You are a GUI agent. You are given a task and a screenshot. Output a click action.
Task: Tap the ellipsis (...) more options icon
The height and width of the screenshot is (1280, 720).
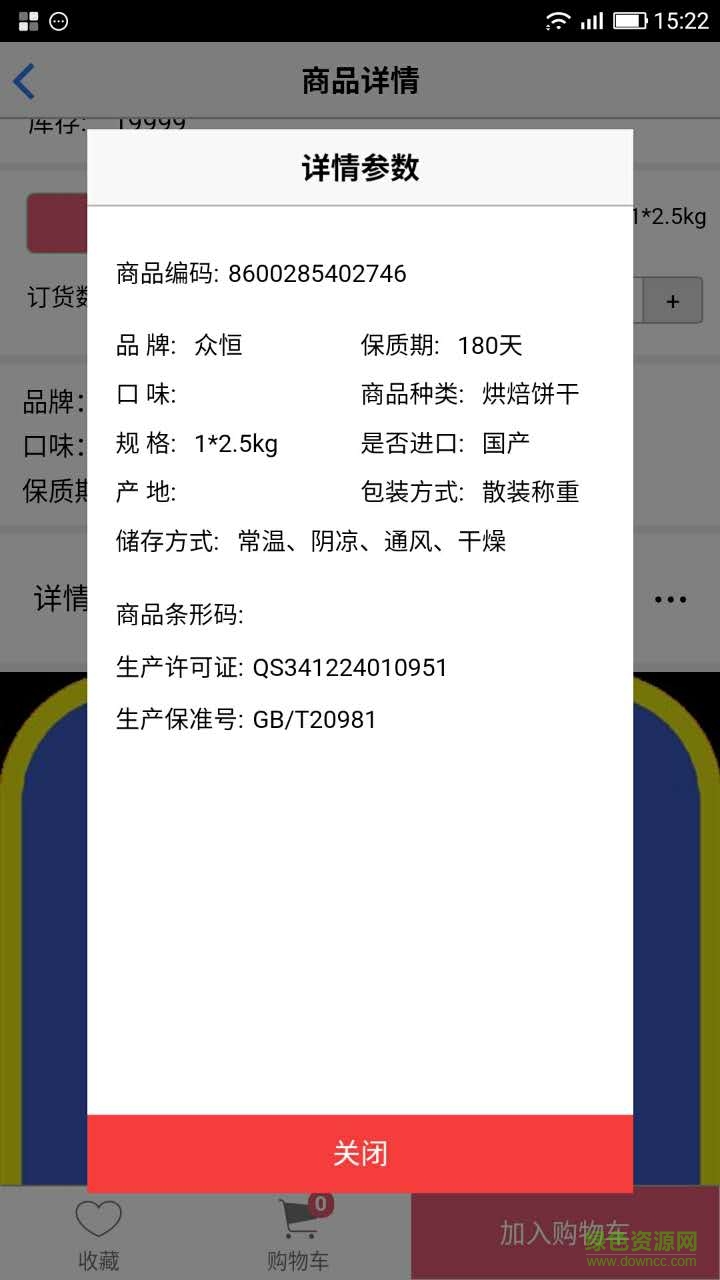click(671, 598)
